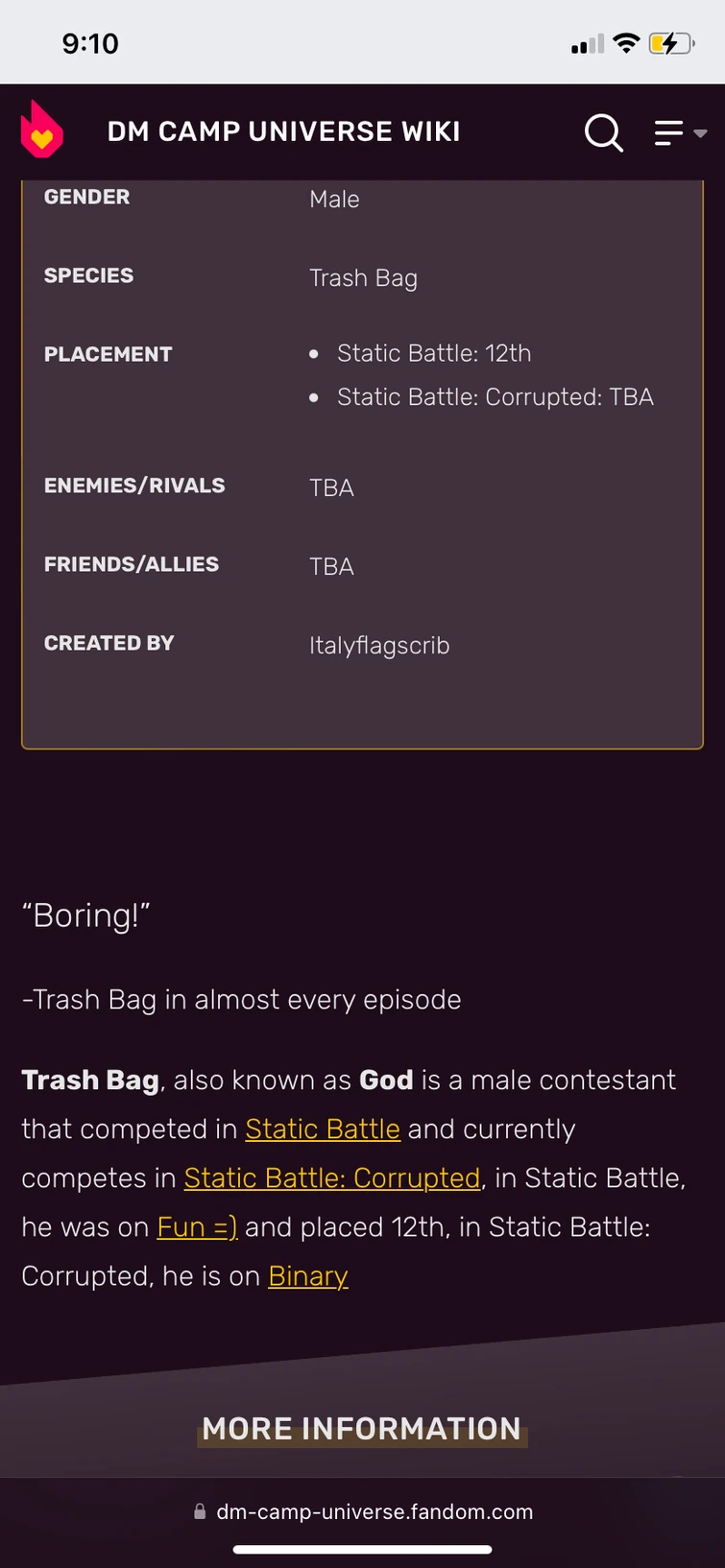Open the navigation menu dropdown
This screenshot has height=1568, width=725.
click(679, 132)
